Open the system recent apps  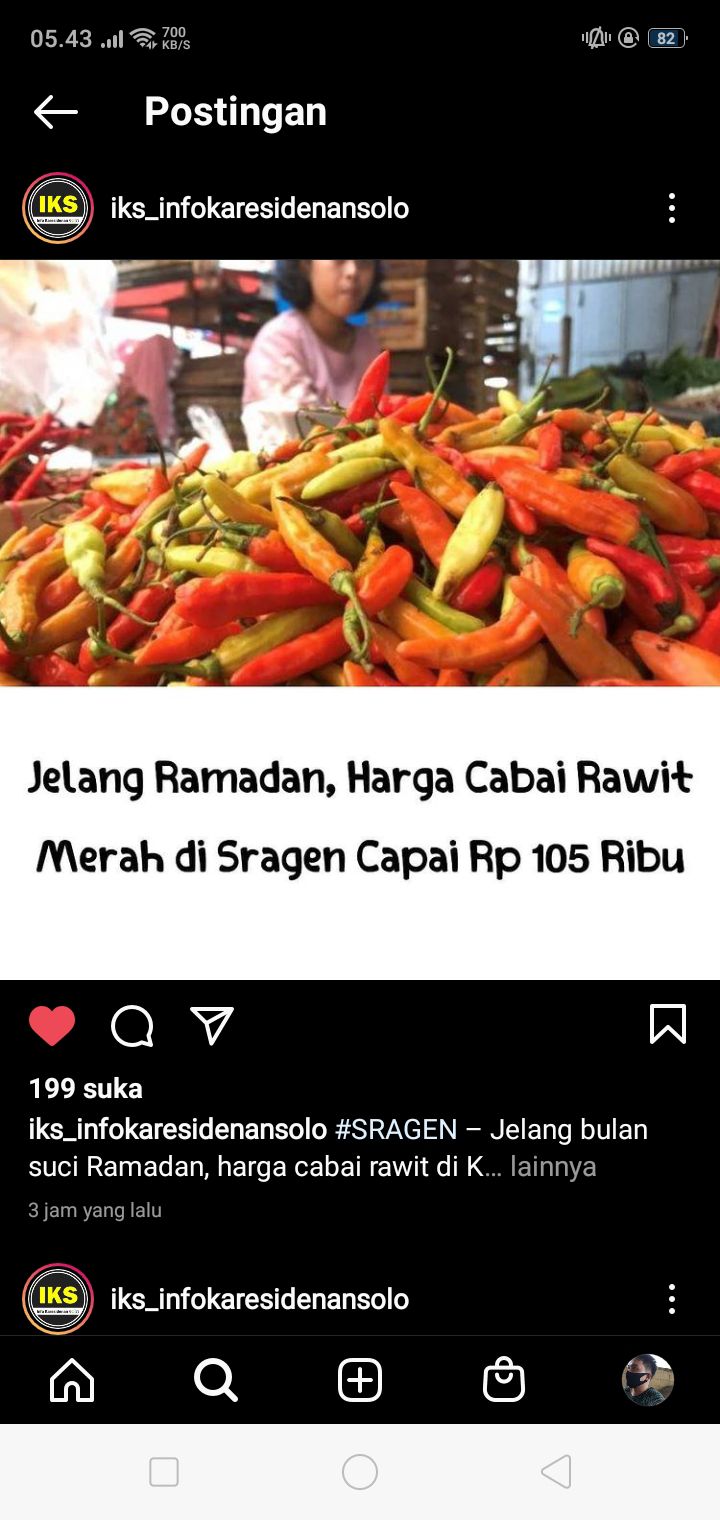click(164, 1472)
